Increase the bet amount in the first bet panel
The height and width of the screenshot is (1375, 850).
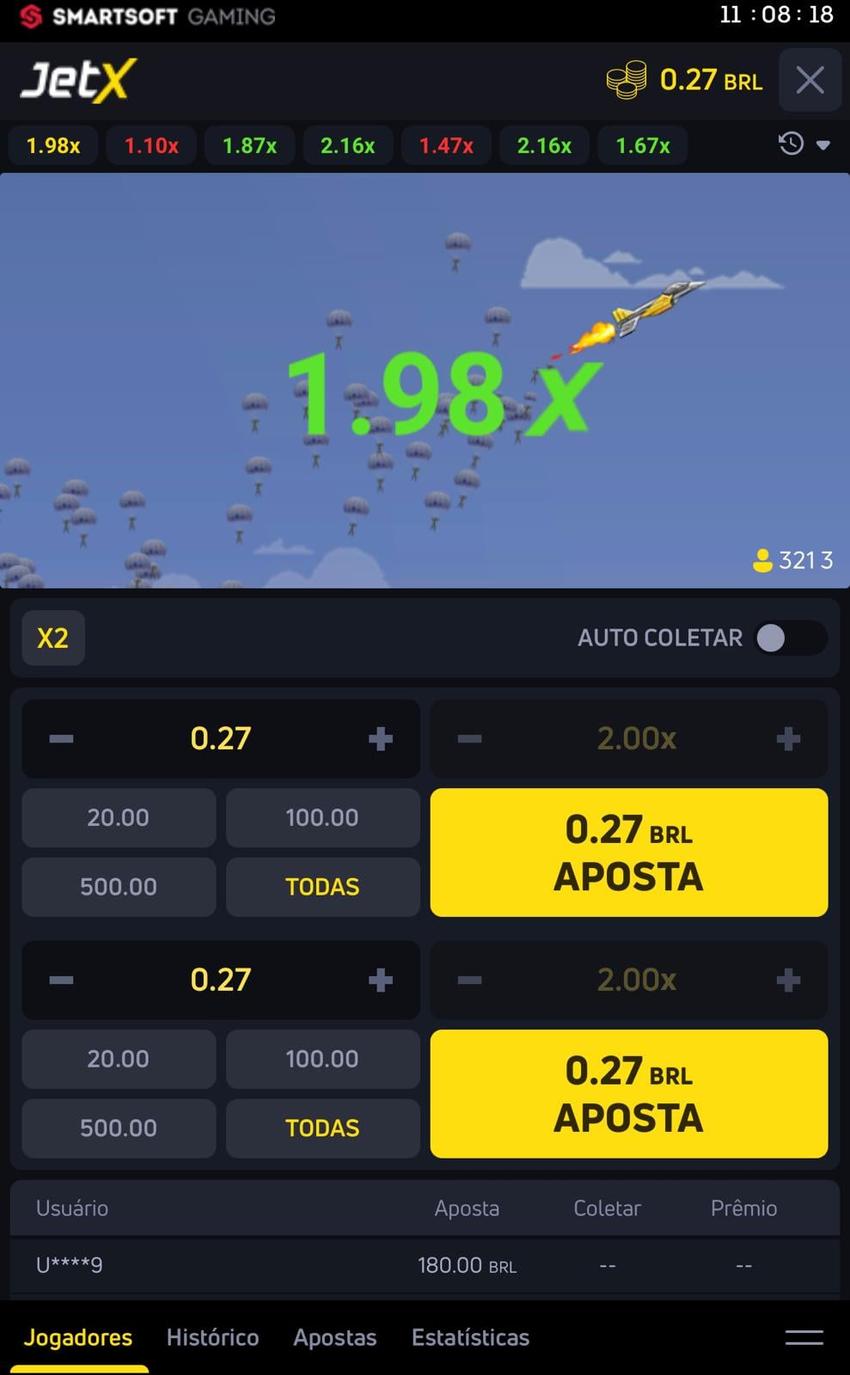[x=380, y=739]
